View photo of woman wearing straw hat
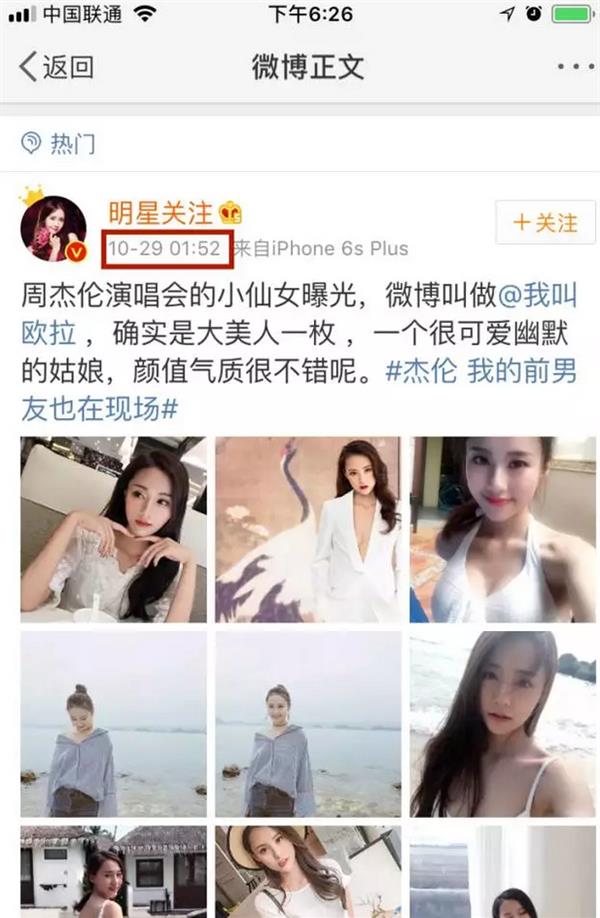600x918 pixels. point(308,872)
